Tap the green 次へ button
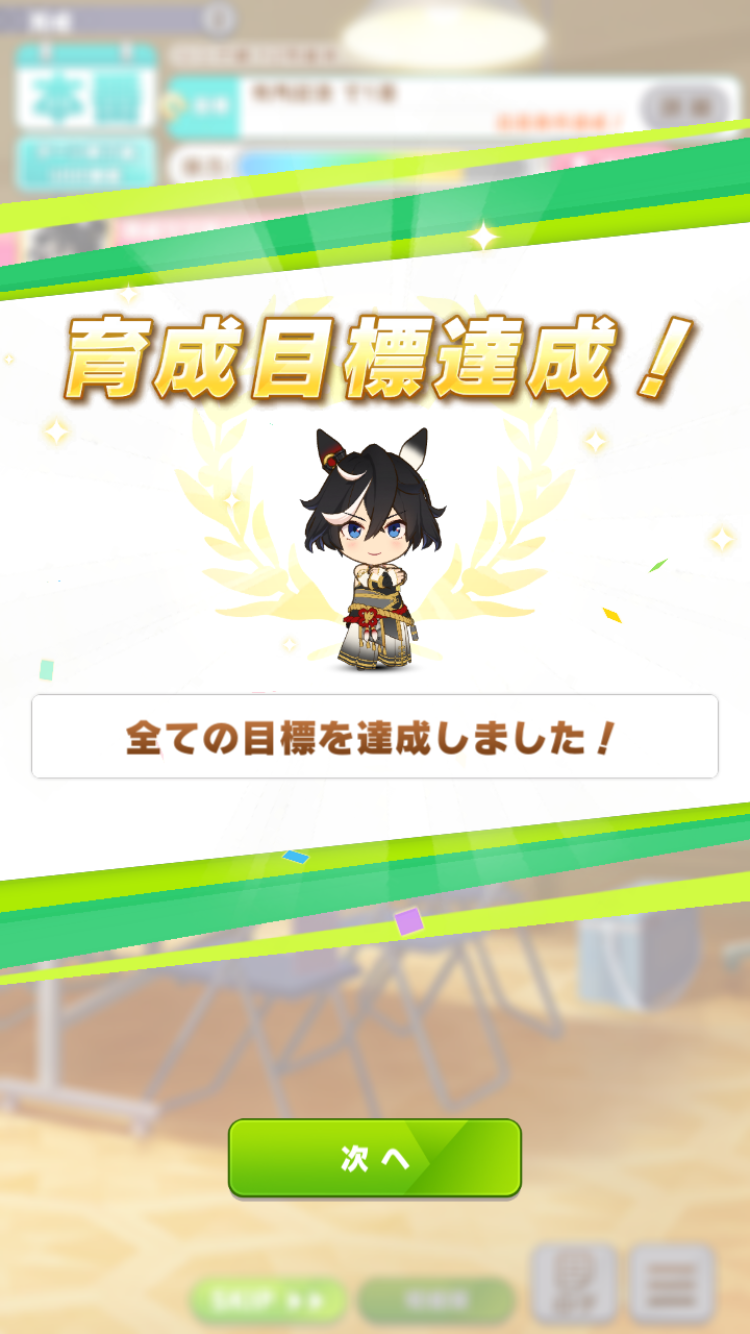The height and width of the screenshot is (1334, 750). pyautogui.click(x=375, y=1158)
